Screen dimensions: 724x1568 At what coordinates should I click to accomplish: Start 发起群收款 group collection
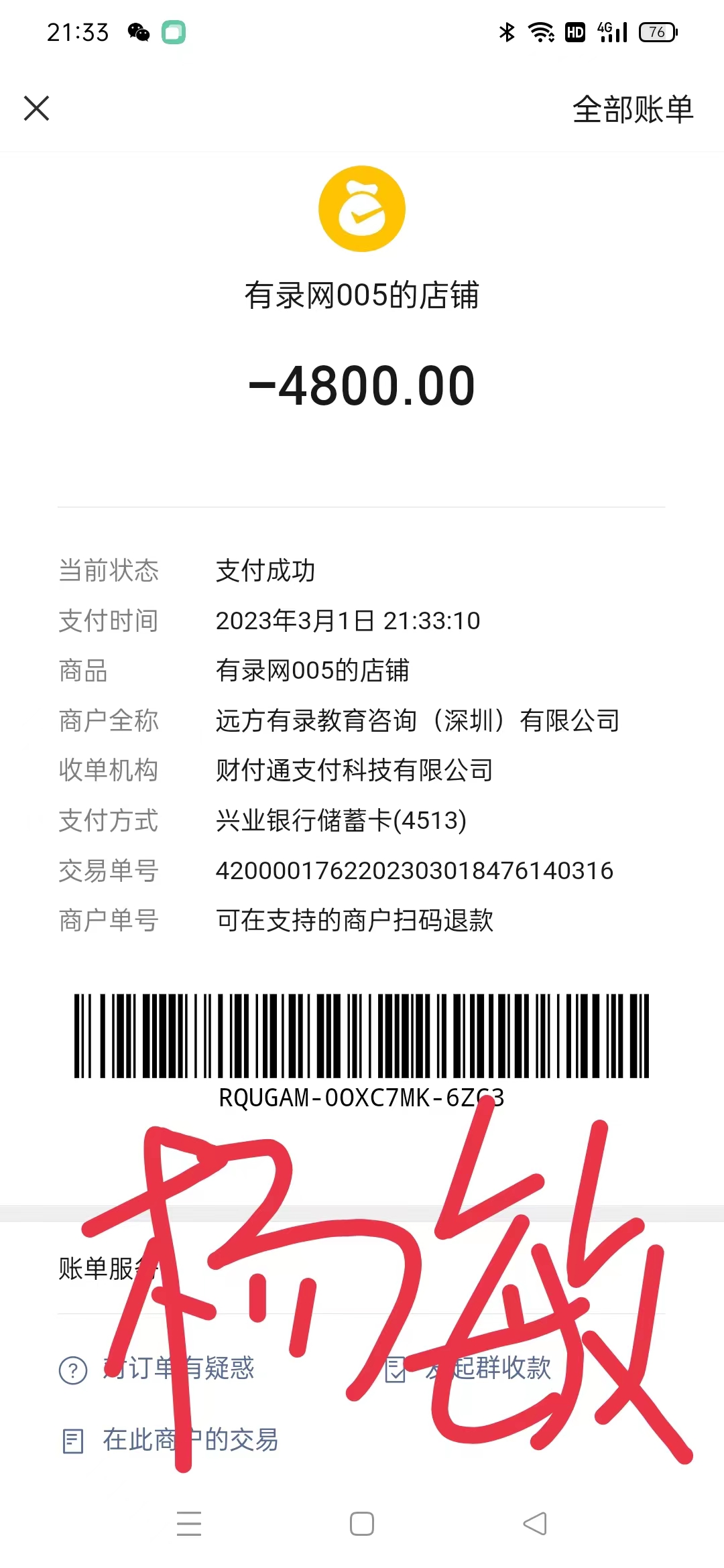click(469, 1368)
